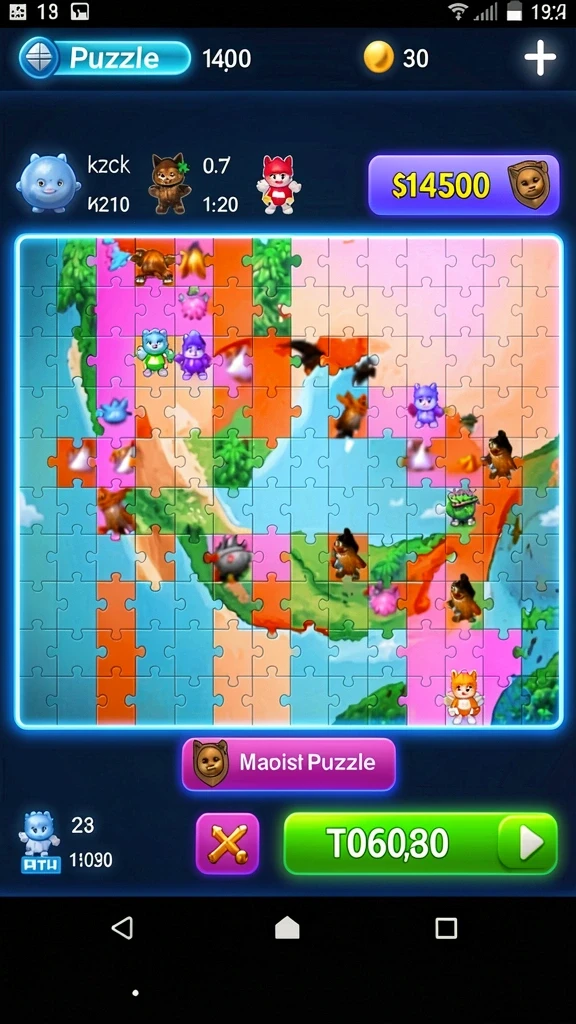Tap the plus icon to add coins
The width and height of the screenshot is (576, 1024).
(540, 58)
